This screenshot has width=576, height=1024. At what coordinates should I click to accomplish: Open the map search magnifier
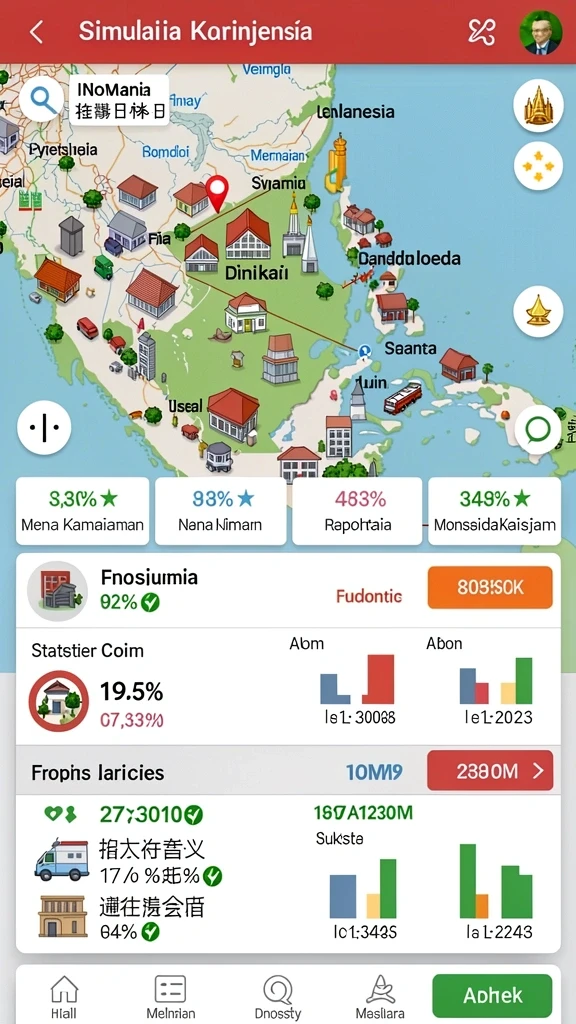coord(42,100)
